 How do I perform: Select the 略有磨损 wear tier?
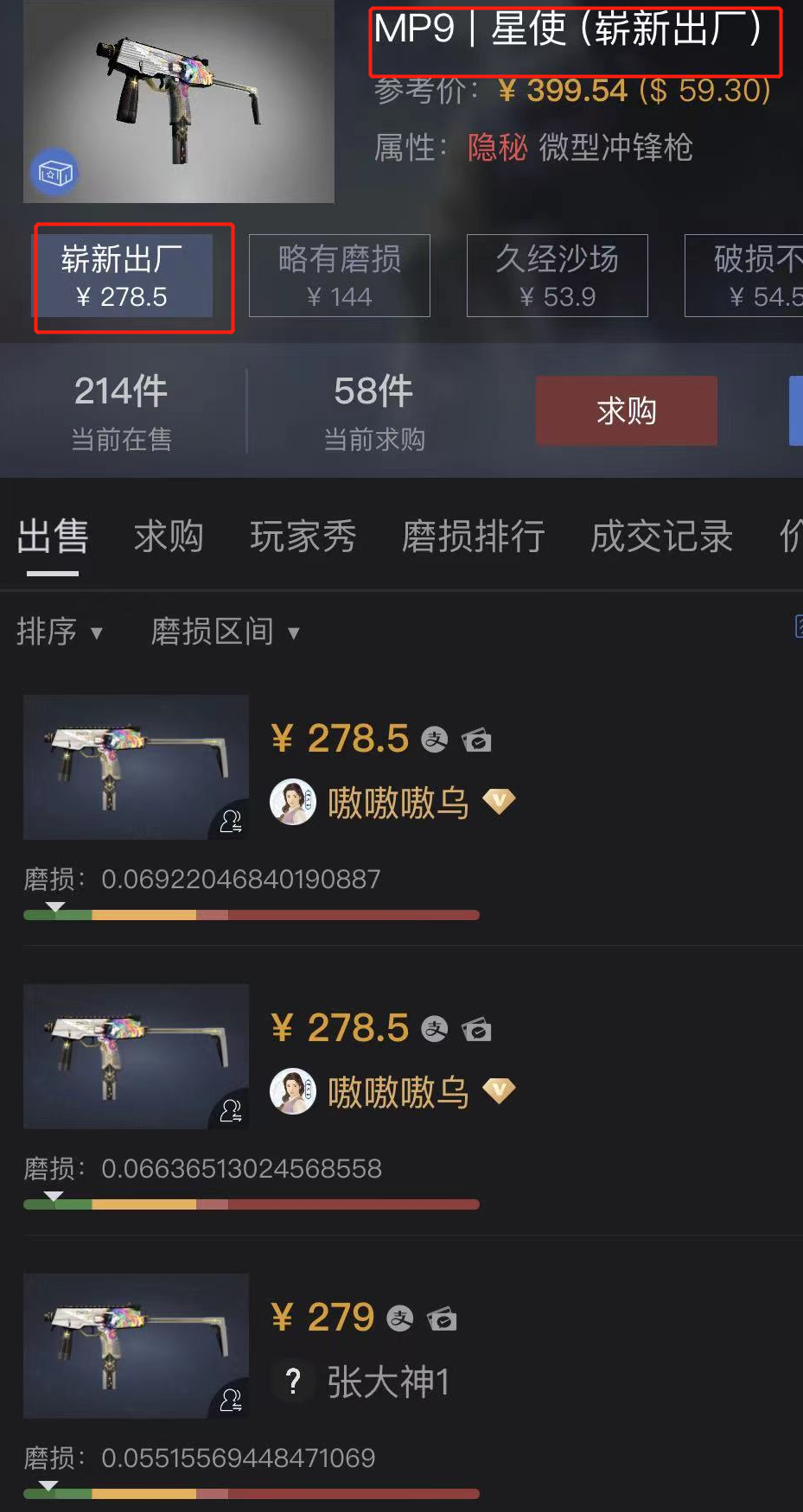click(339, 276)
